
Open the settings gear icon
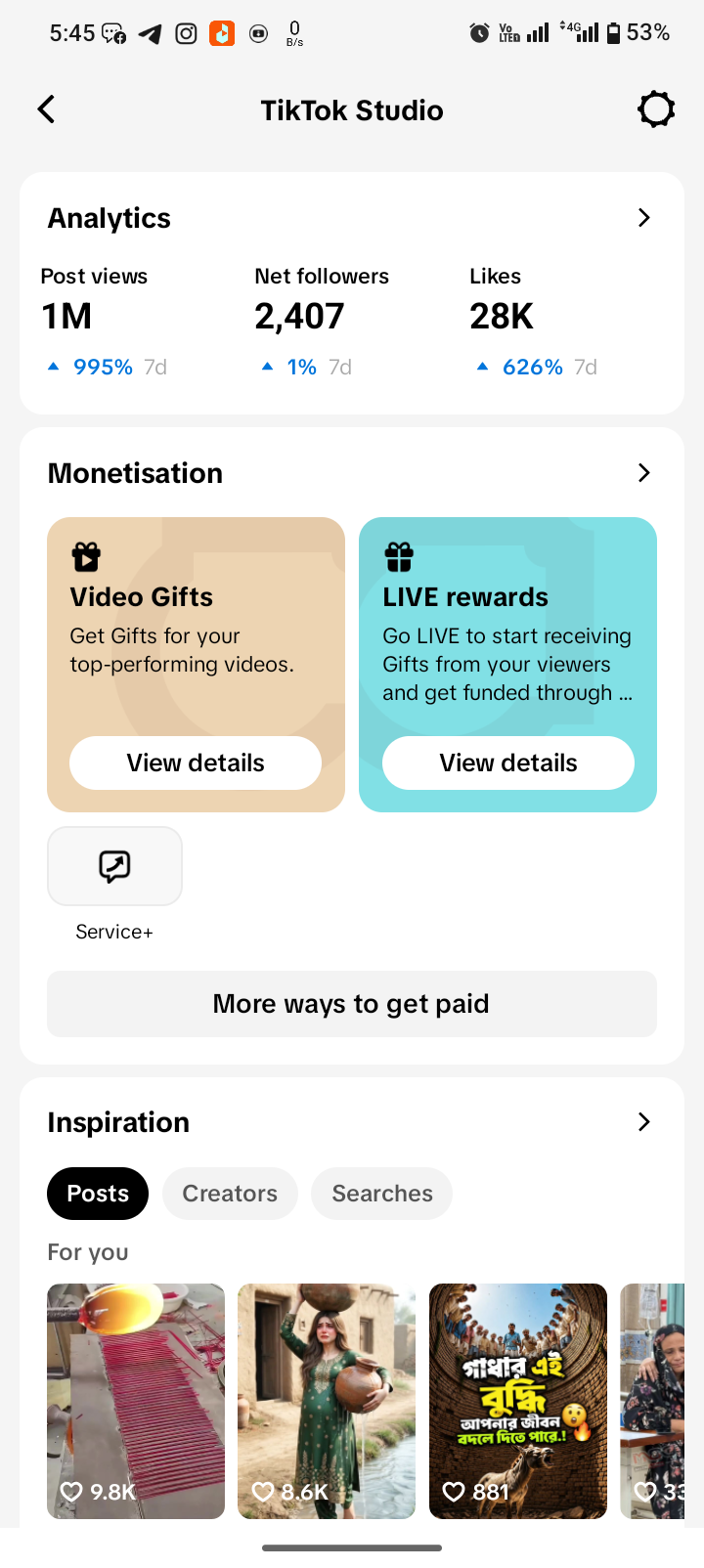656,109
